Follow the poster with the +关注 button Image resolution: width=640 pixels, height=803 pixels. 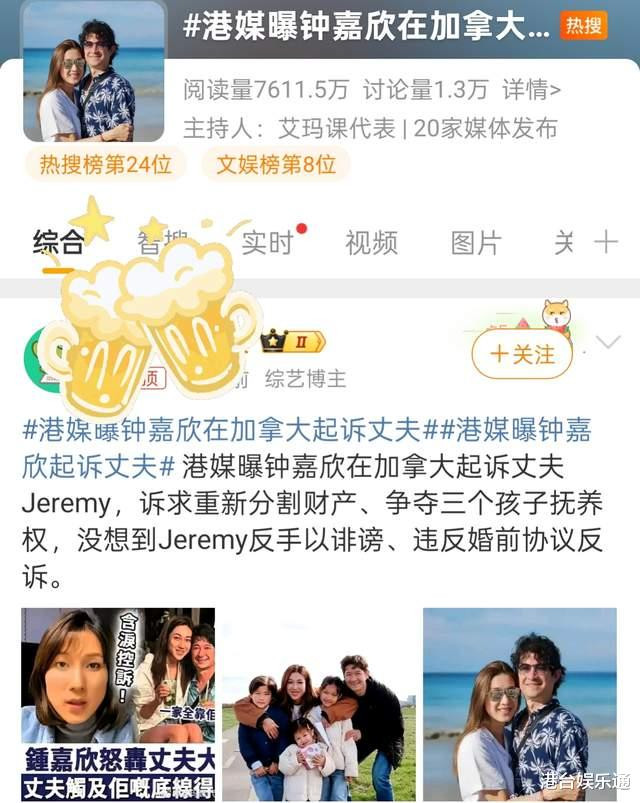(x=522, y=354)
